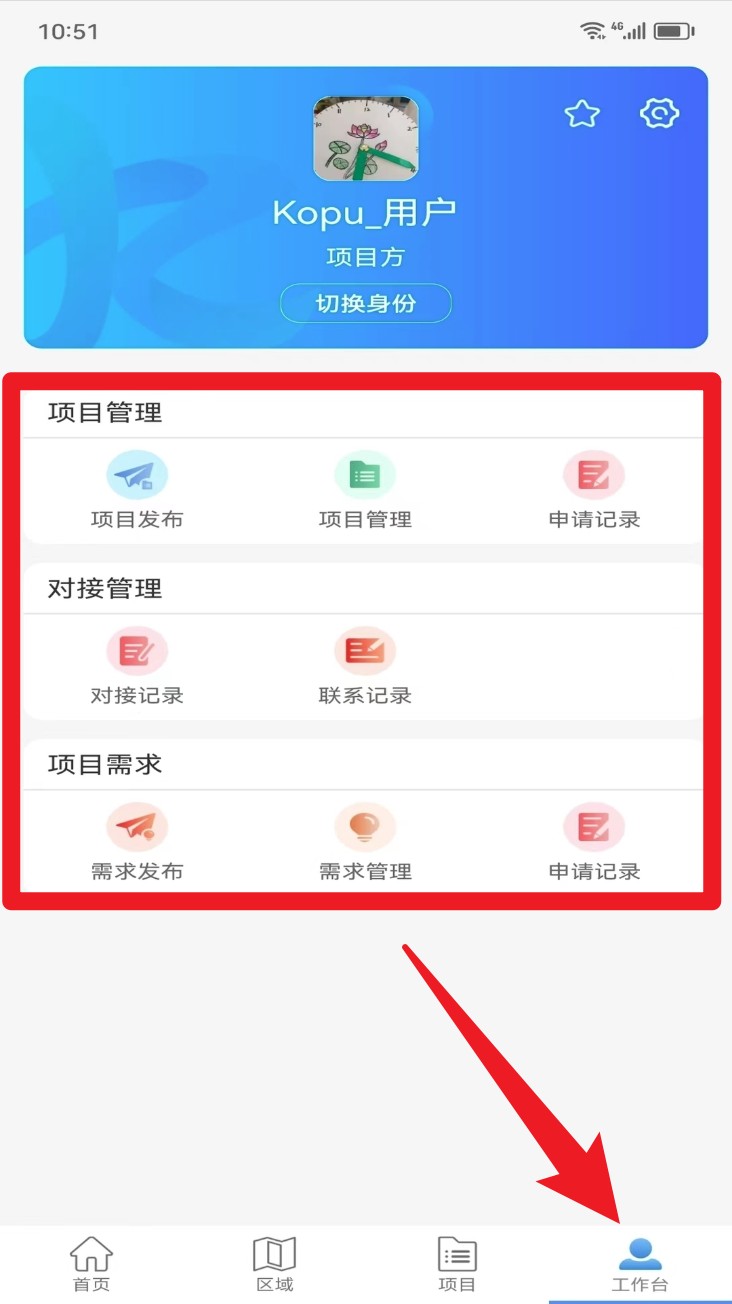The image size is (732, 1304).
Task: Select the 工作台 tab
Action: point(640,1264)
